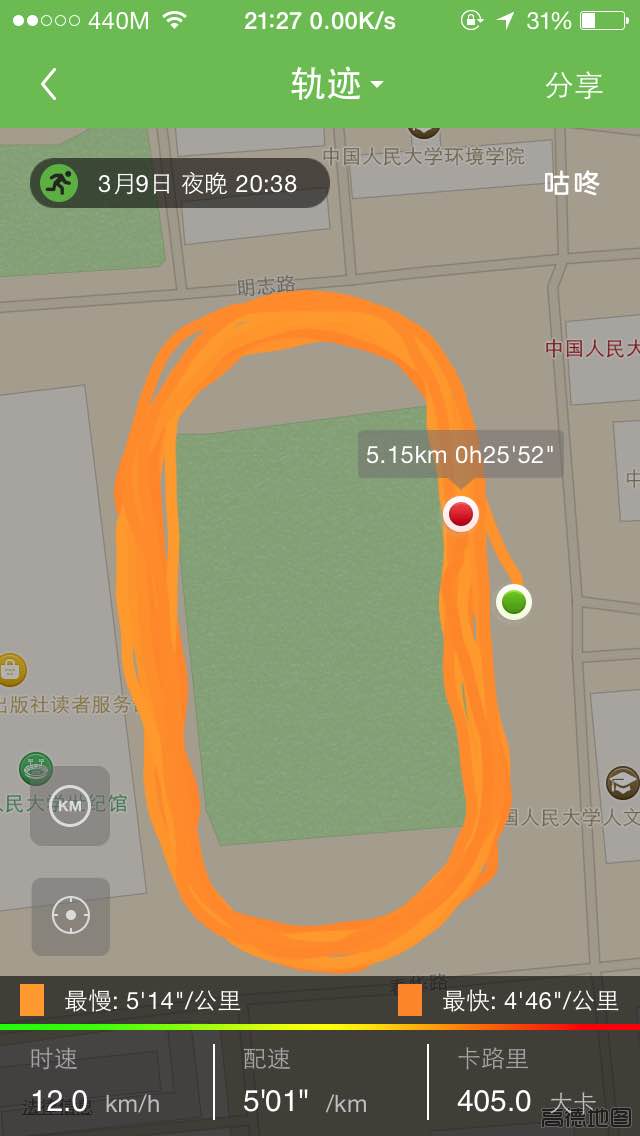Viewport: 640px width, 1136px height.
Task: Toggle the KM markers button
Action: pyautogui.click(x=70, y=806)
